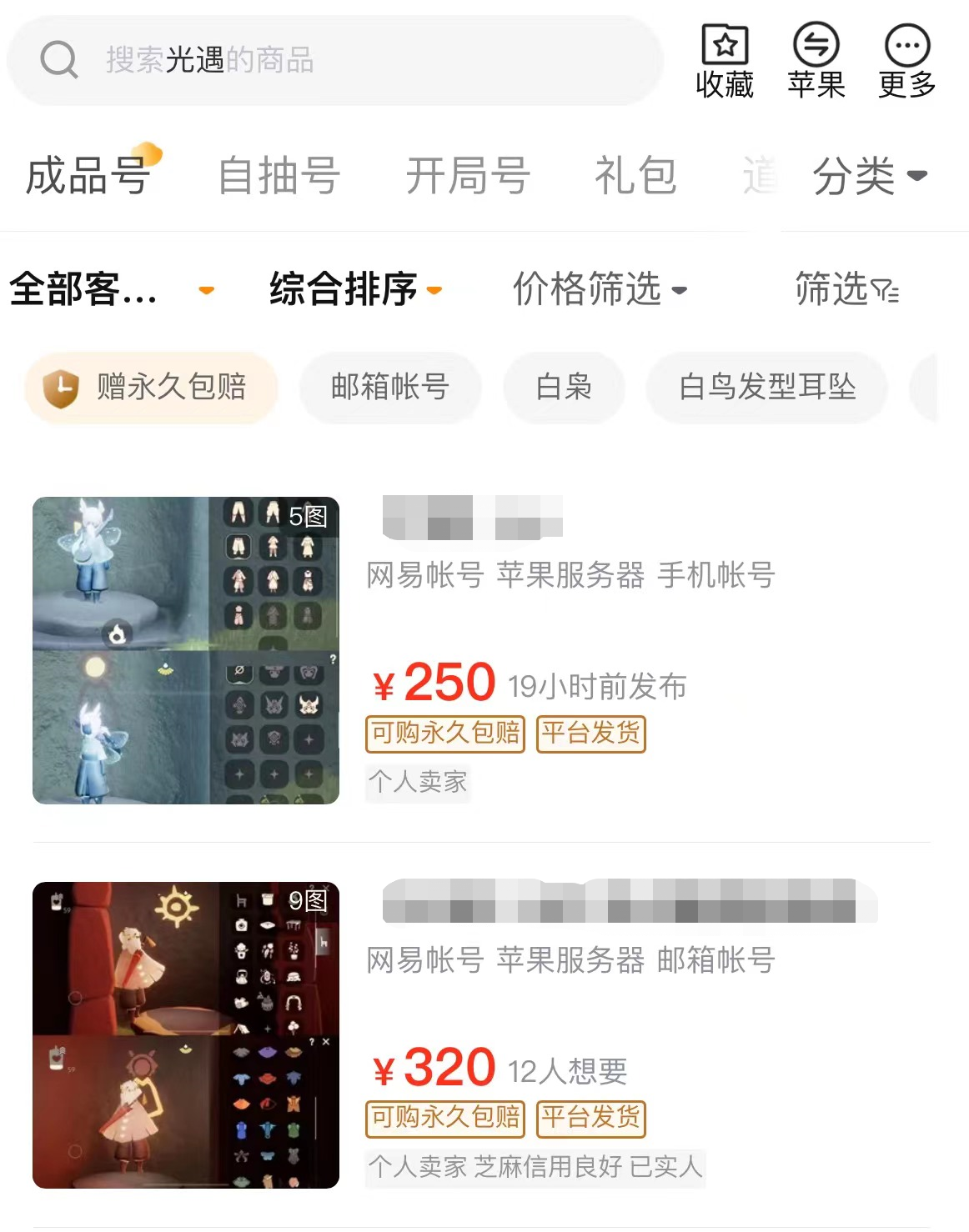Open the 更多 menu
969x1232 pixels.
pos(906,61)
